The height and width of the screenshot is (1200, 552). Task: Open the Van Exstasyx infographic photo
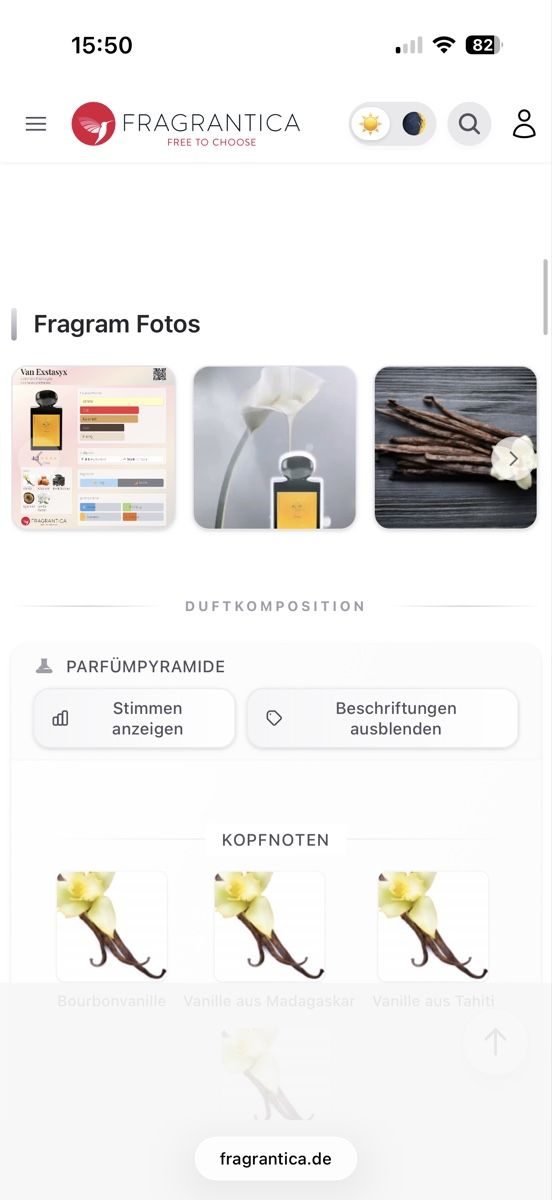coord(93,447)
